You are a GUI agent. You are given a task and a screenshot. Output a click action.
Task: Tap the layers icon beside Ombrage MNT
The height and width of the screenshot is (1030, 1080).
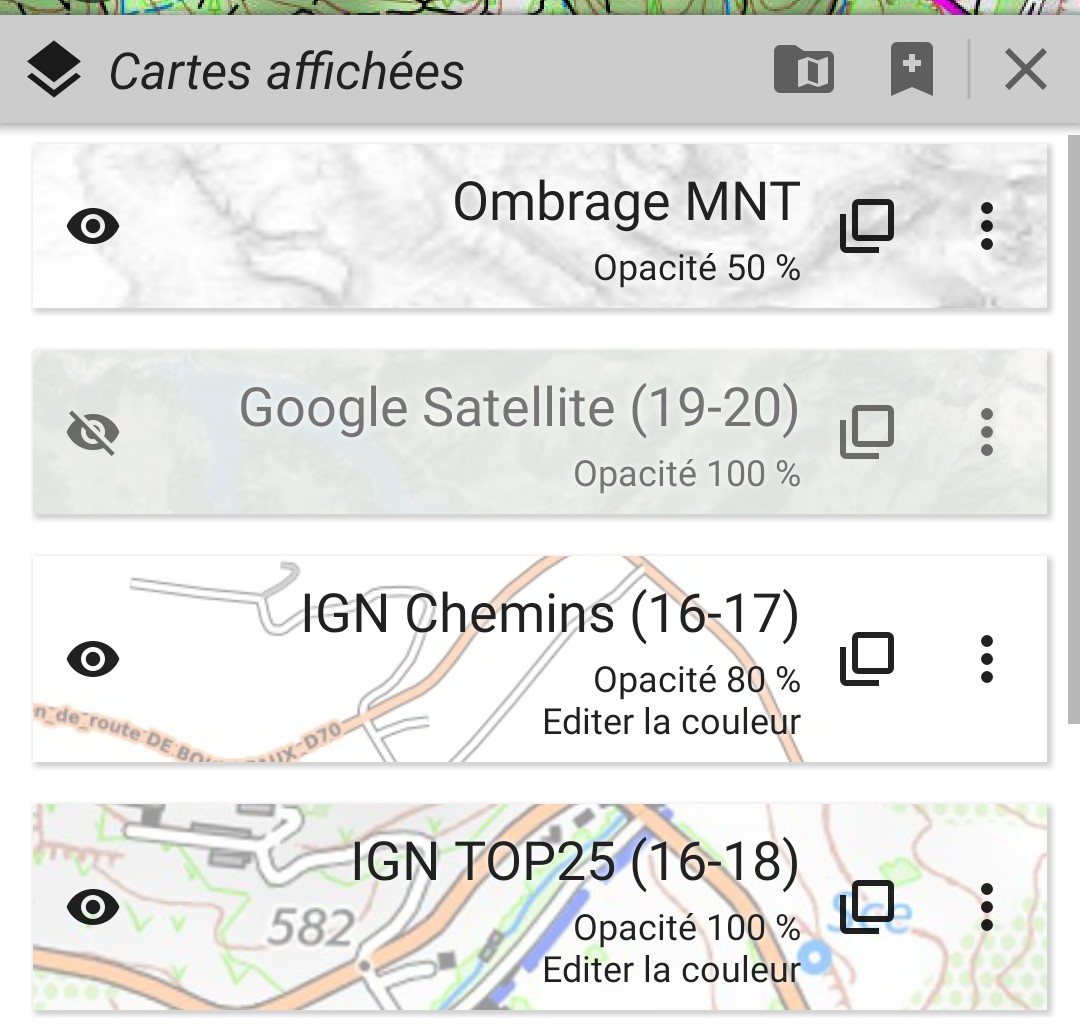[866, 226]
